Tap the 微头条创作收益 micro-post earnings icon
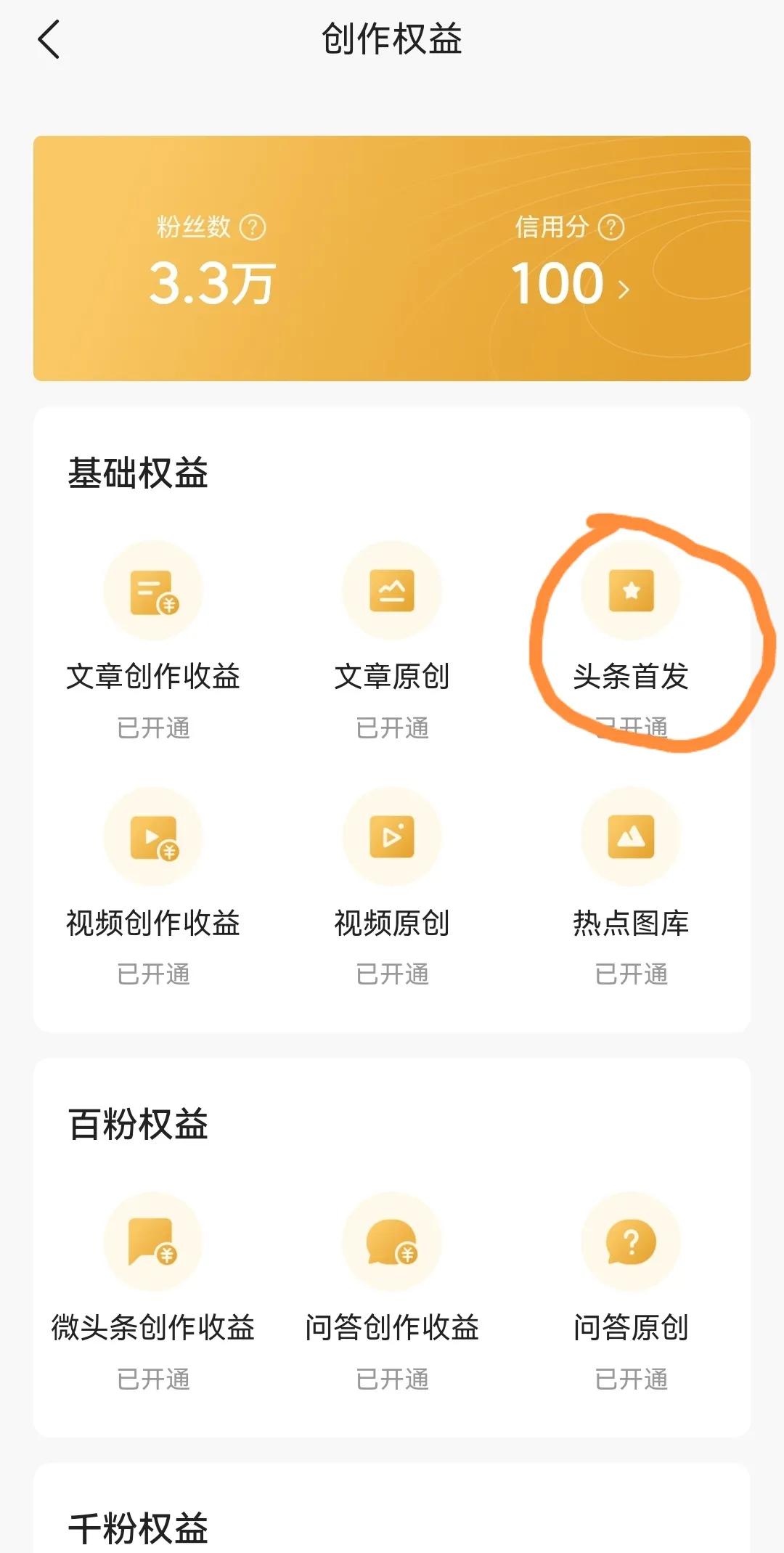Image resolution: width=784 pixels, height=1553 pixels. point(152,1243)
